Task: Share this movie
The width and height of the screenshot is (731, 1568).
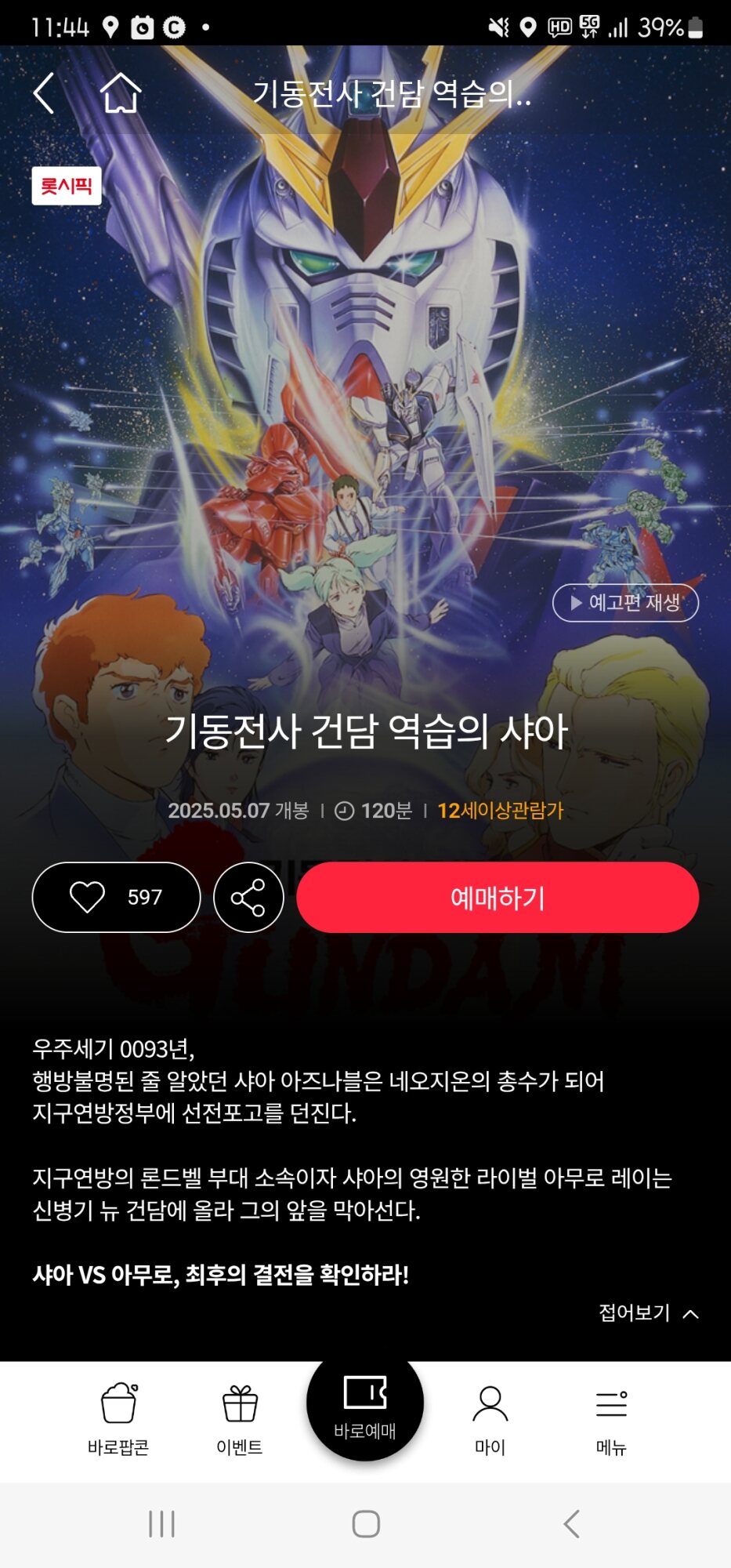Action: coord(248,897)
